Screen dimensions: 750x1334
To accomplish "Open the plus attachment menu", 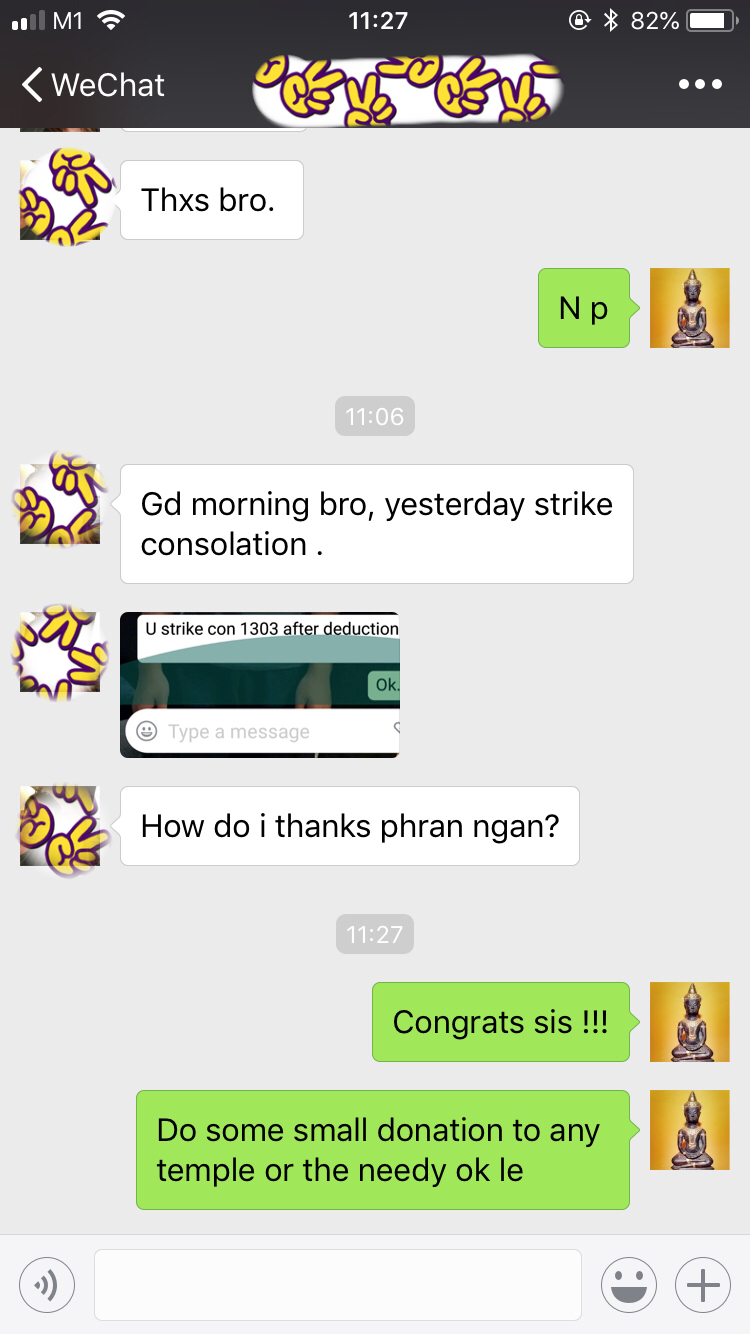I will tap(703, 1284).
